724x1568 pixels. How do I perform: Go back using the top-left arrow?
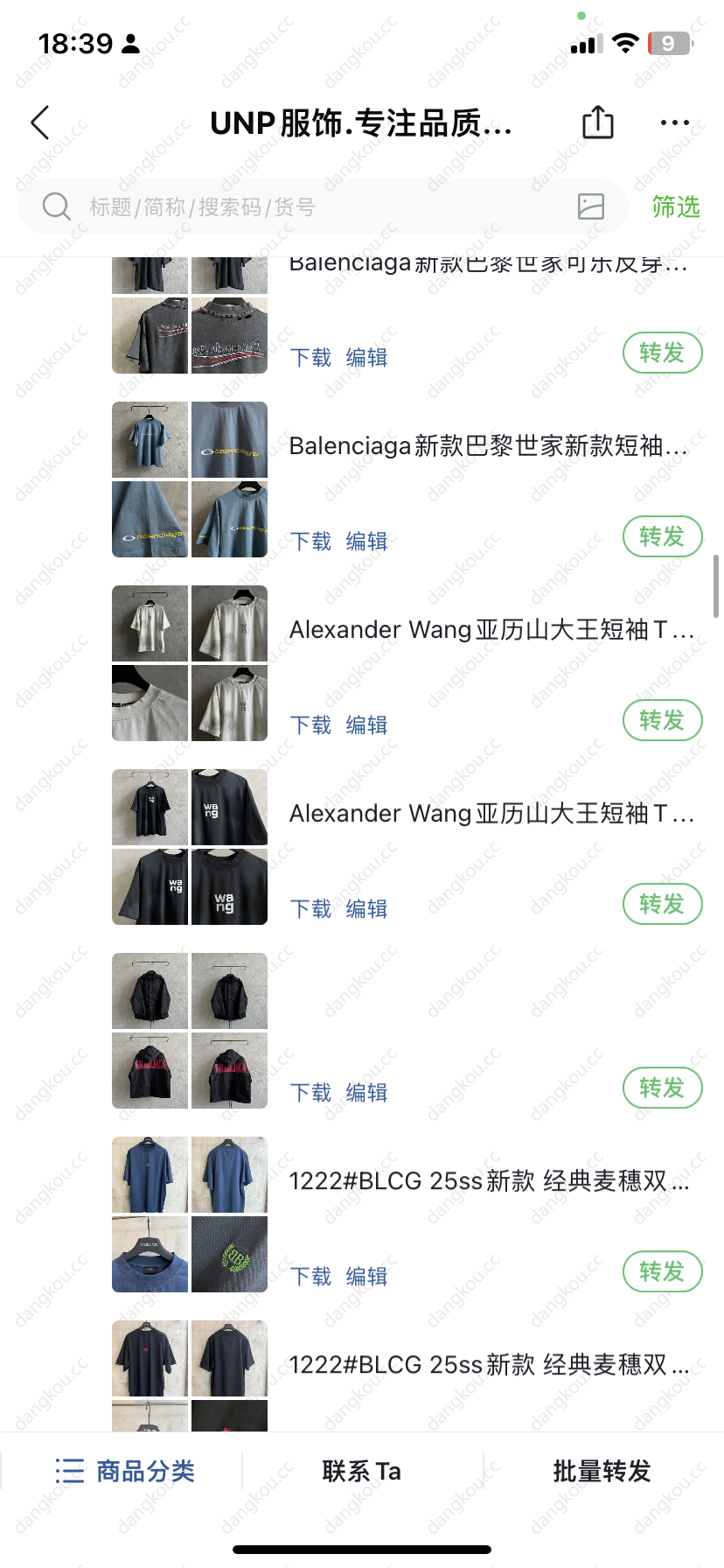(x=40, y=123)
